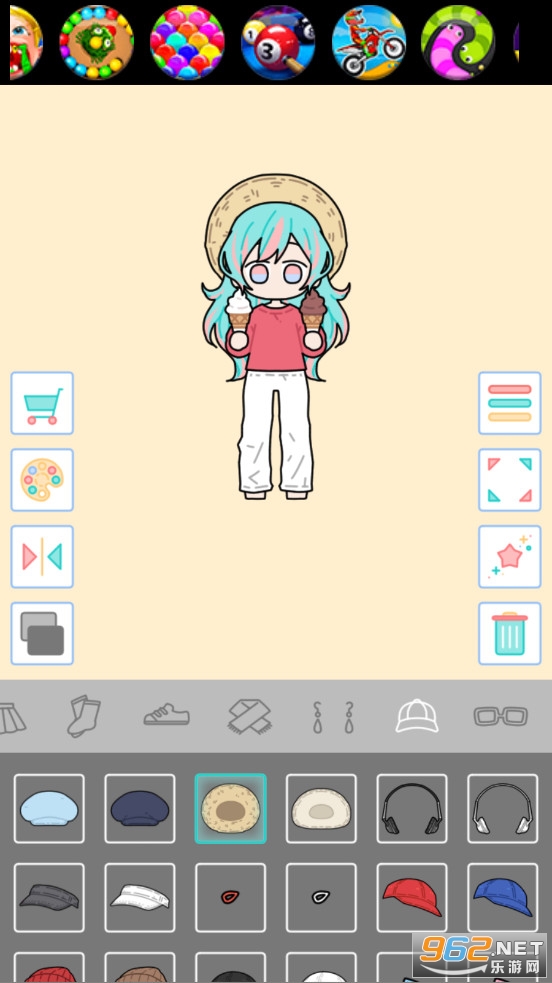Switch to the earrings category

click(x=333, y=717)
